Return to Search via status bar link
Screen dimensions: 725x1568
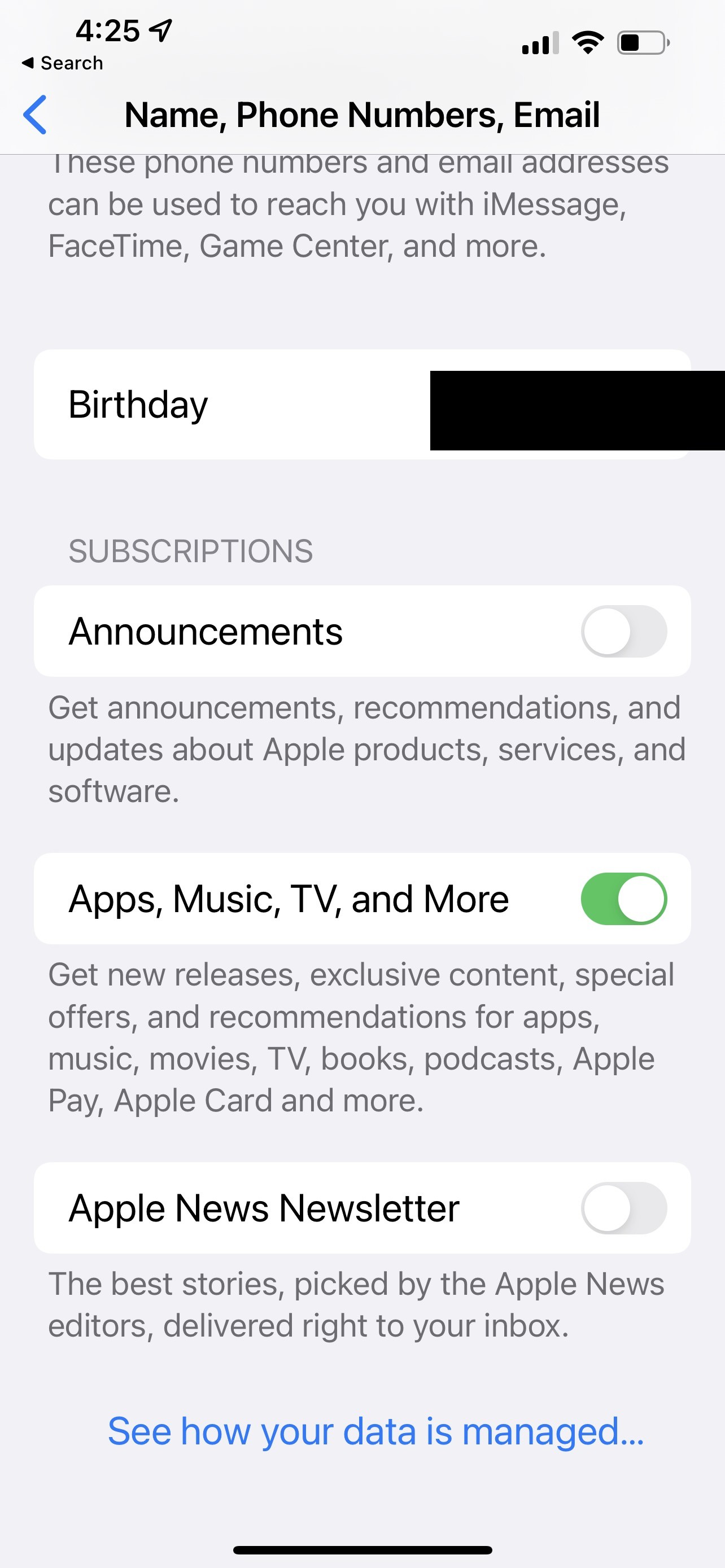[63, 63]
